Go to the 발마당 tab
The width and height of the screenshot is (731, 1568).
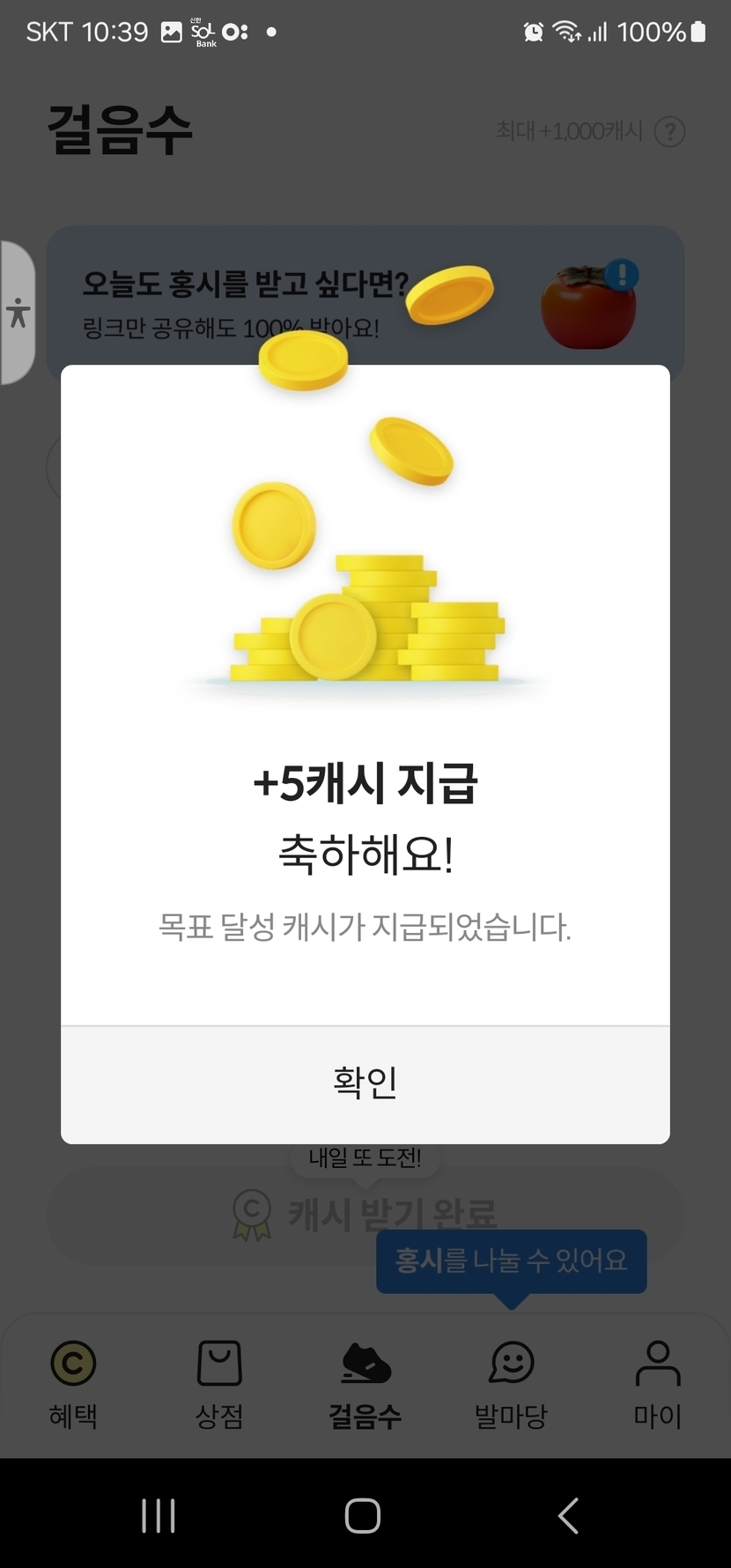[x=512, y=1383]
